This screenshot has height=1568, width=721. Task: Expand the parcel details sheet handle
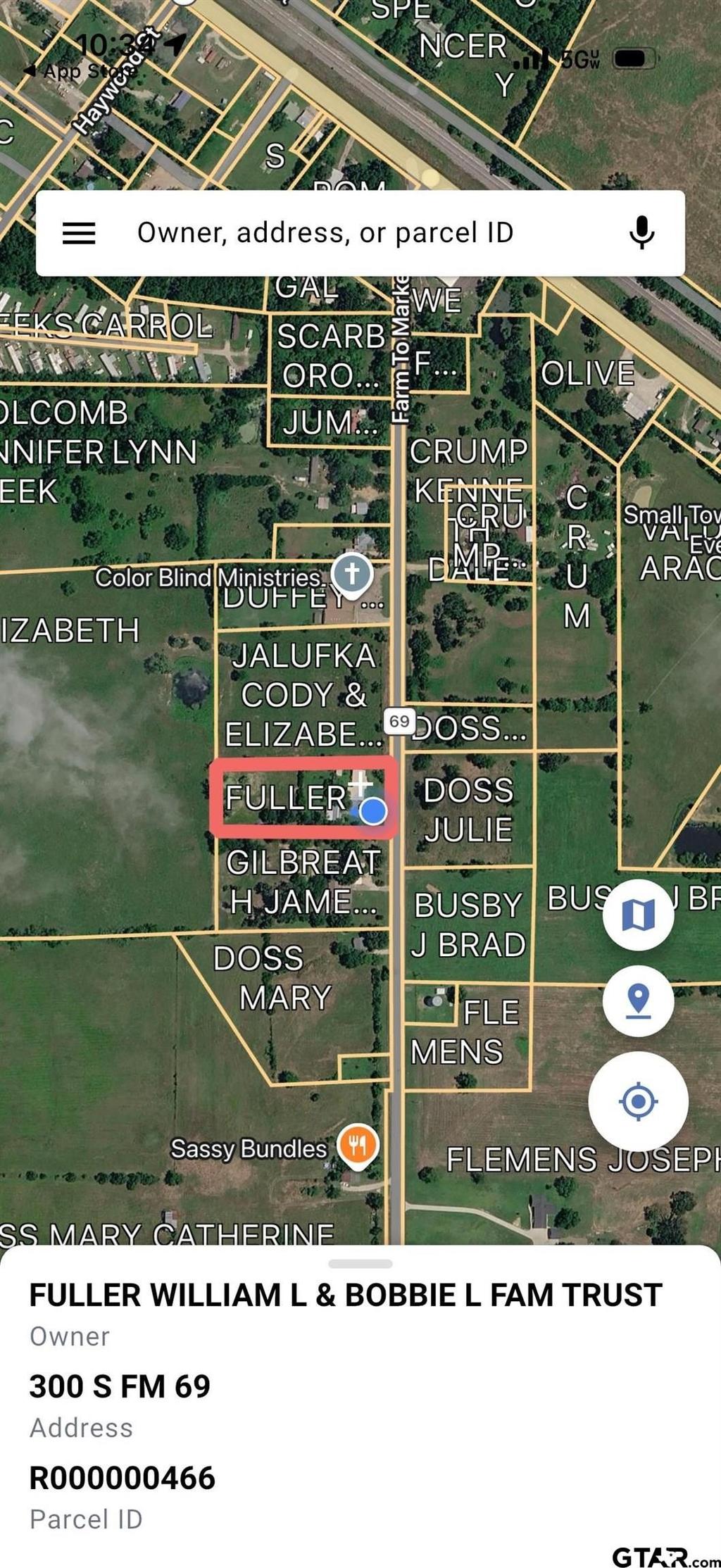[360, 1263]
